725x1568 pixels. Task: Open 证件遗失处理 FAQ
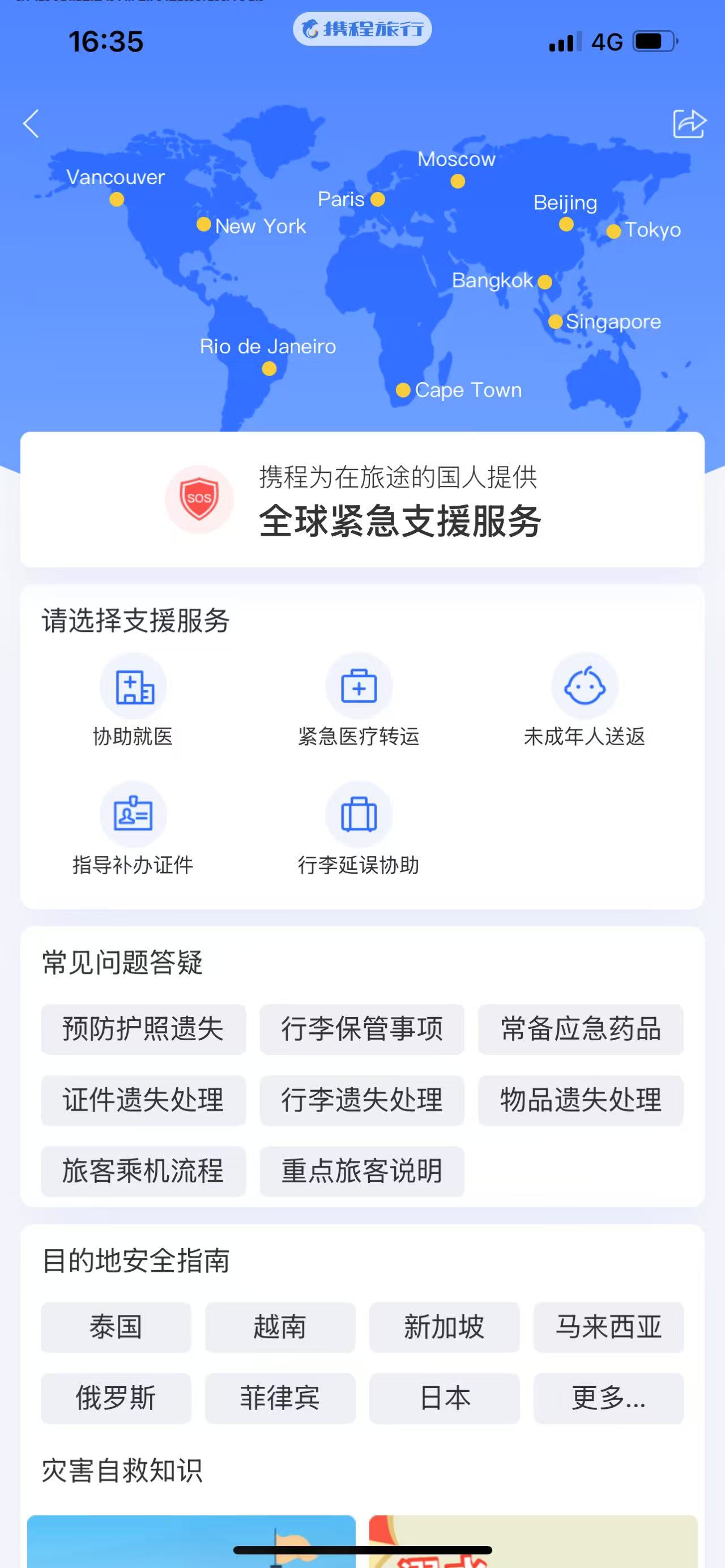(143, 1100)
